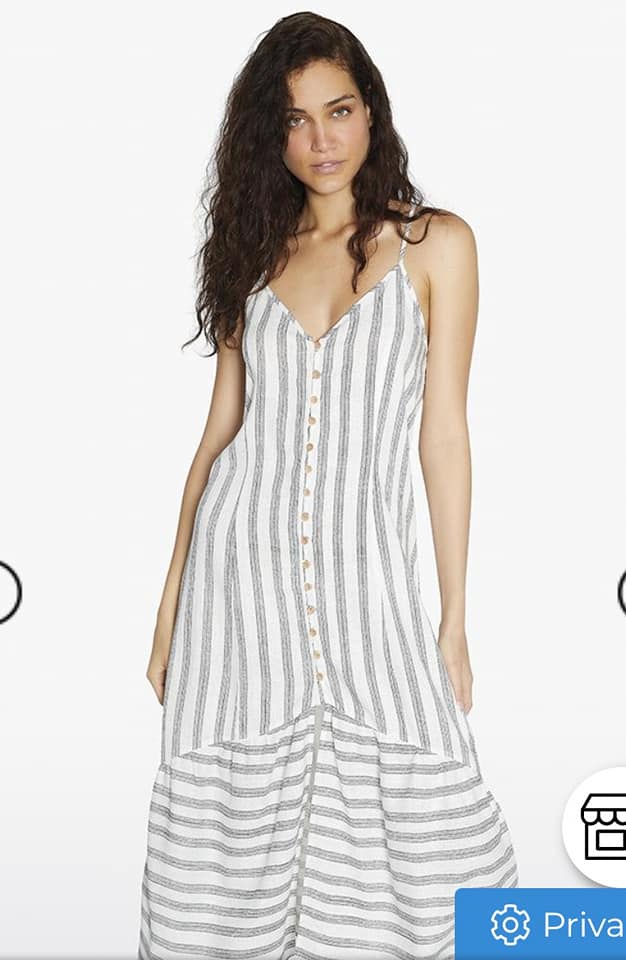Go to the next product photo

(x=621, y=592)
